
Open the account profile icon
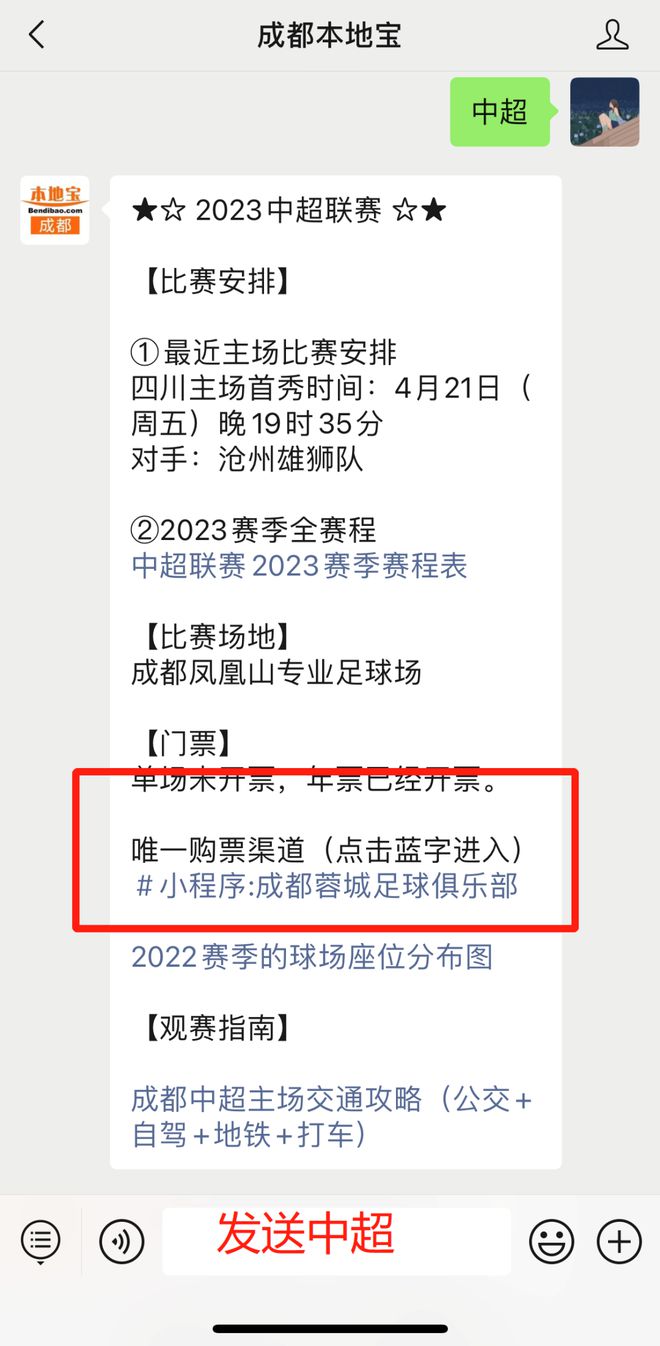click(x=612, y=35)
